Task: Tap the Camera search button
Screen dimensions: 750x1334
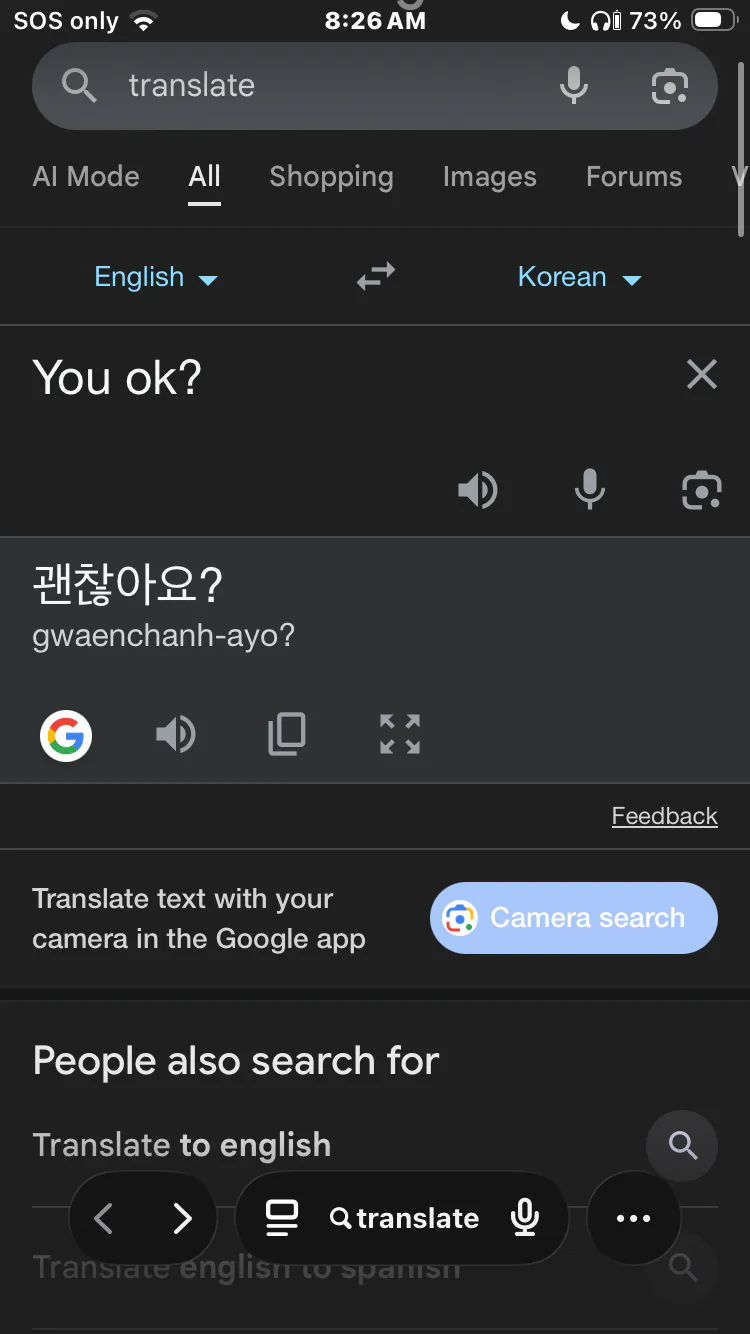Action: (x=574, y=918)
